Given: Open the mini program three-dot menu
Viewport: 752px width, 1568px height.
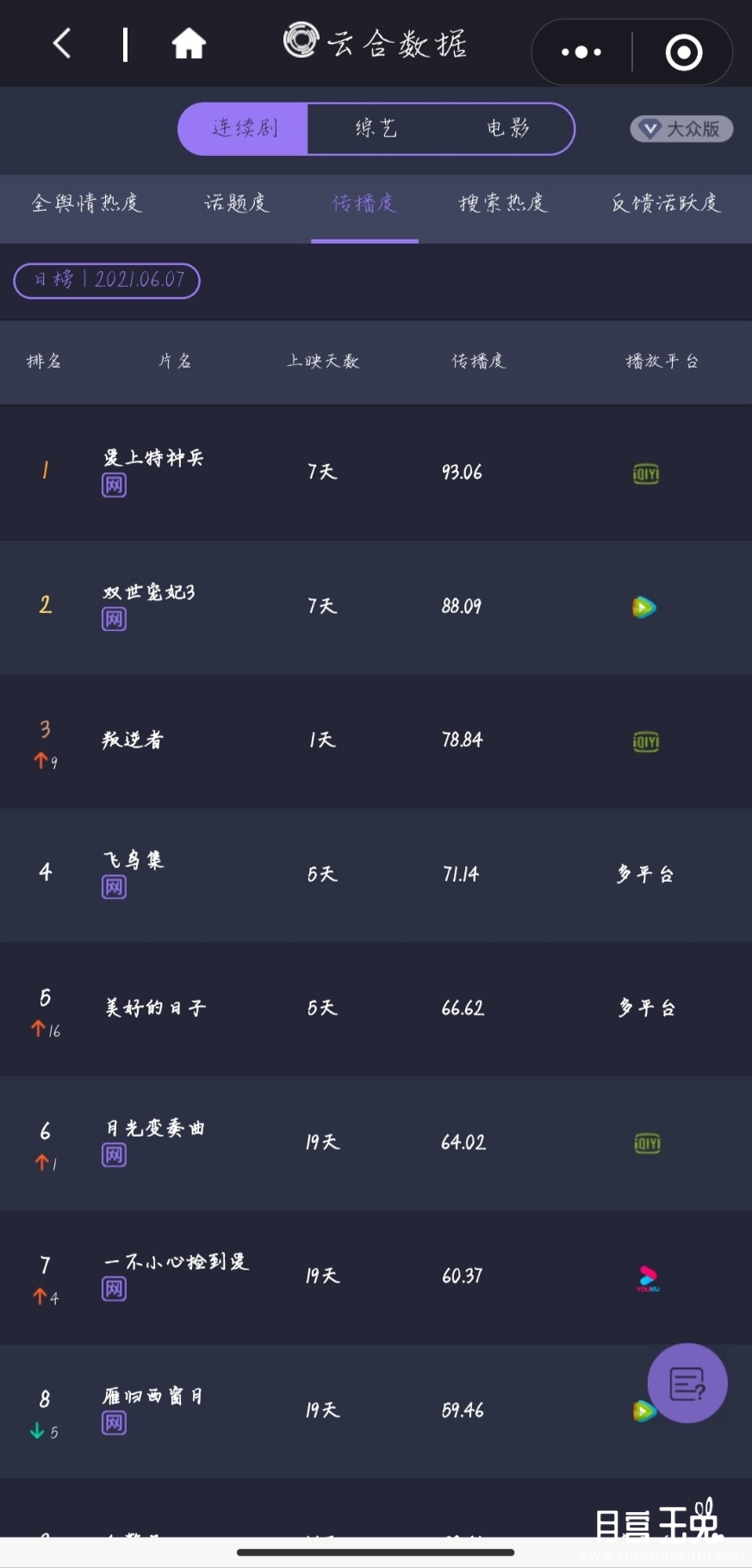Looking at the screenshot, I should [581, 52].
